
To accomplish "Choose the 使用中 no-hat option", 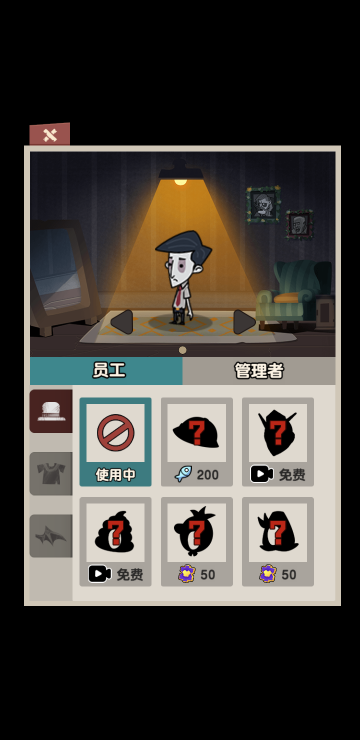I will coord(116,442).
